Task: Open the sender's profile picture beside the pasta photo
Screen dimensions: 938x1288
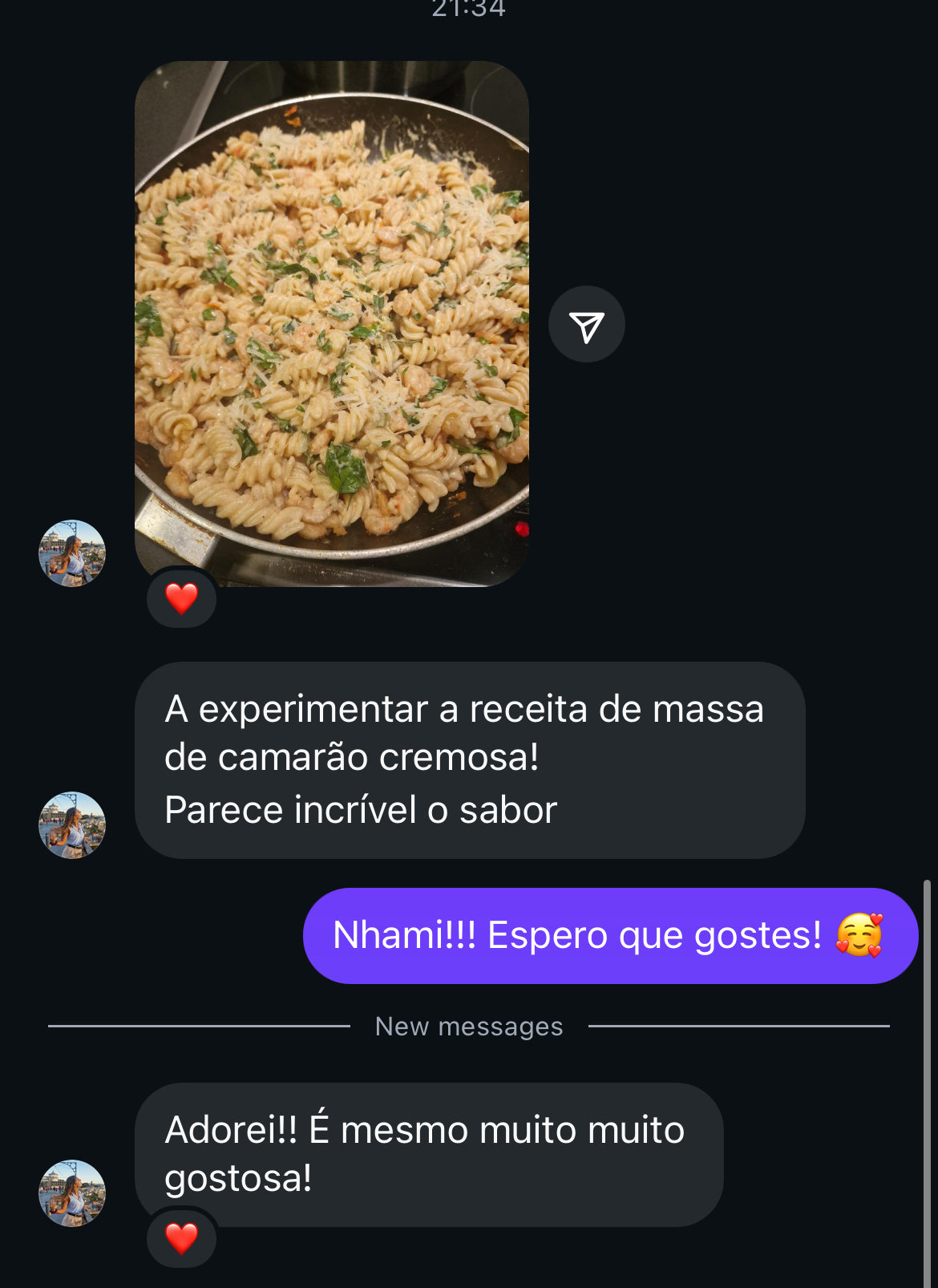Action: tap(72, 553)
